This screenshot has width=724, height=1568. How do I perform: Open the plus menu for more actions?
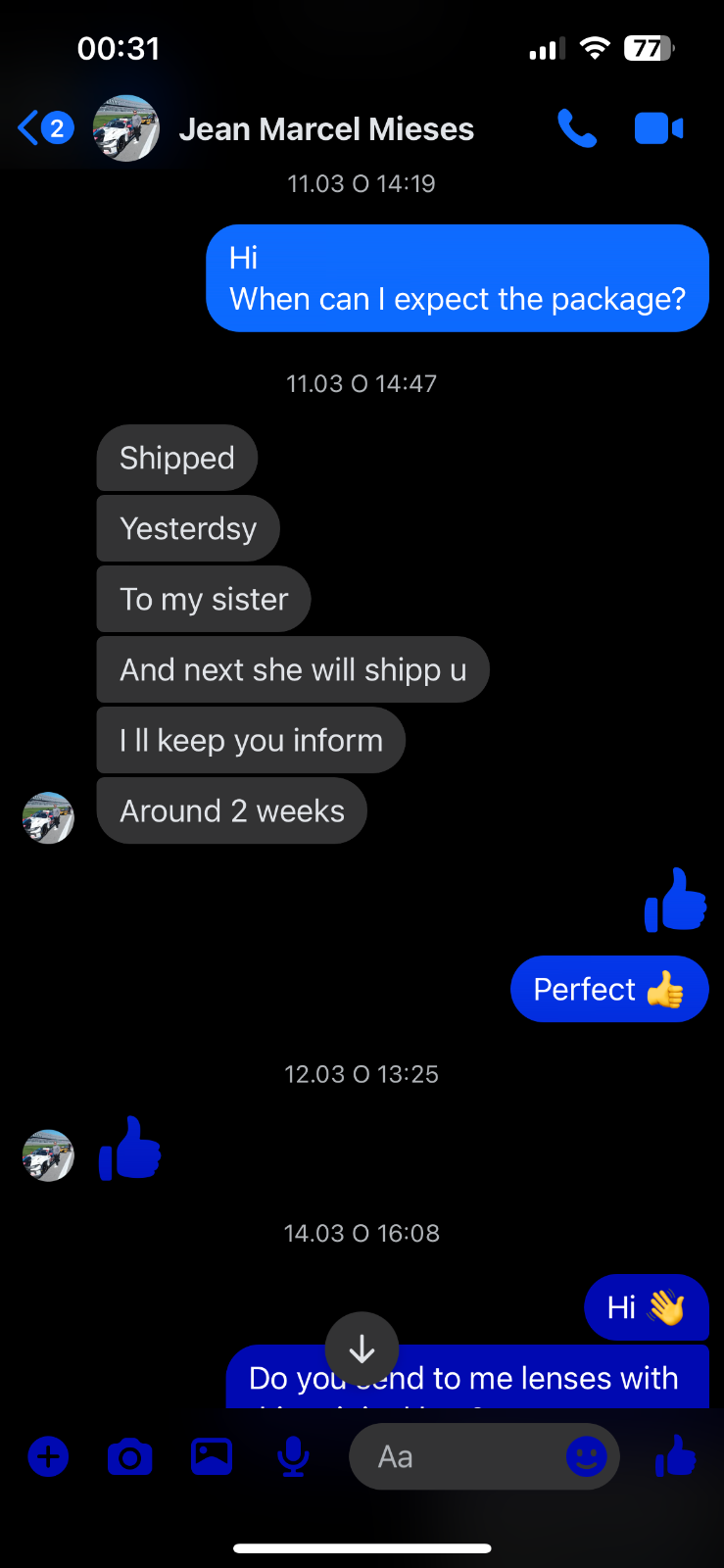coord(48,1457)
